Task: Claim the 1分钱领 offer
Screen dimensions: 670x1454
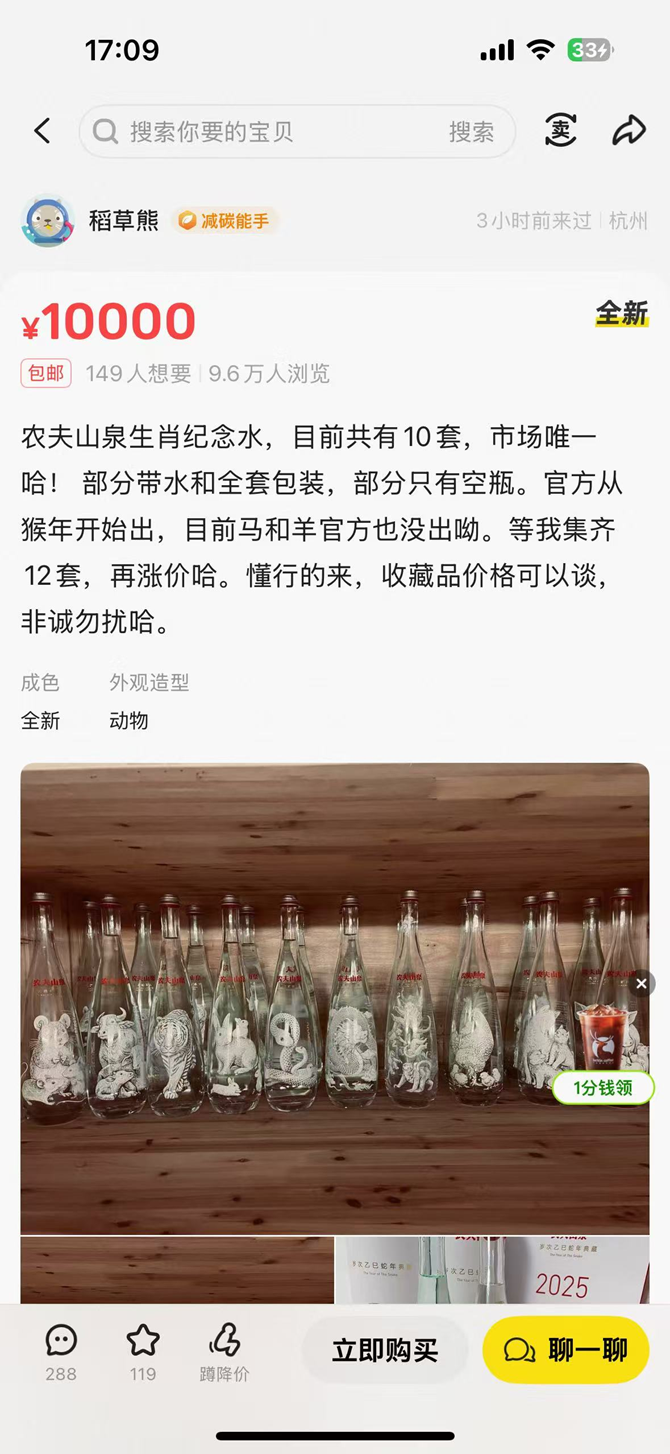Action: [x=603, y=1088]
